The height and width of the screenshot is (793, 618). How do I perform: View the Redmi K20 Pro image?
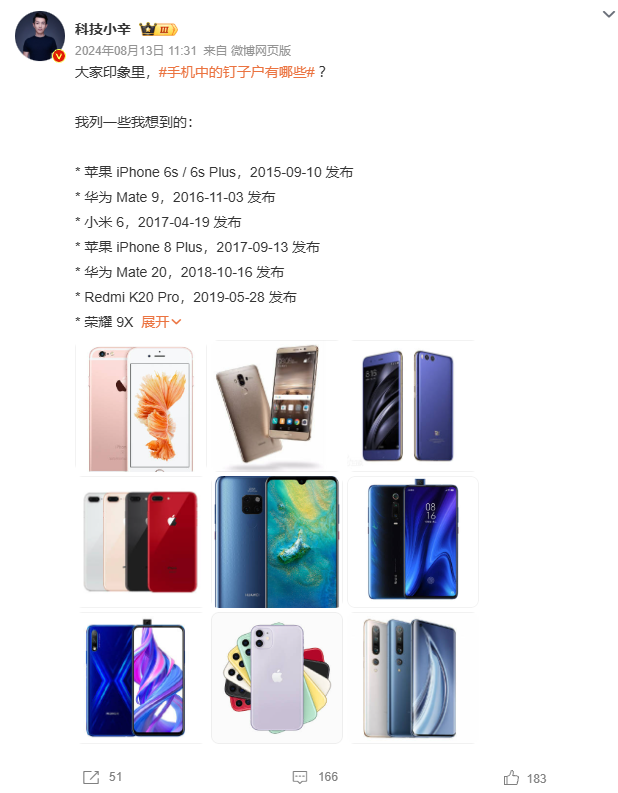point(412,542)
